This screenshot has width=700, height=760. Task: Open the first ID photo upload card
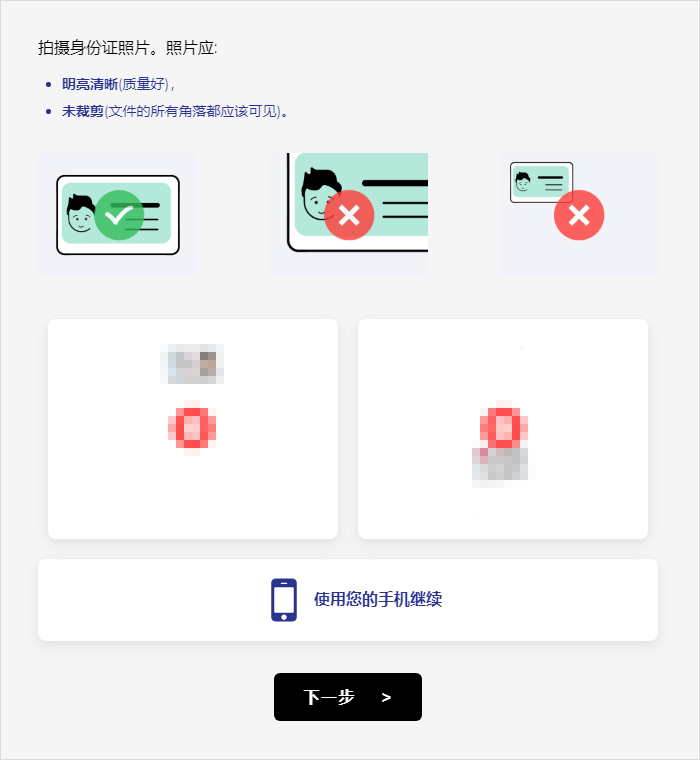[193, 429]
